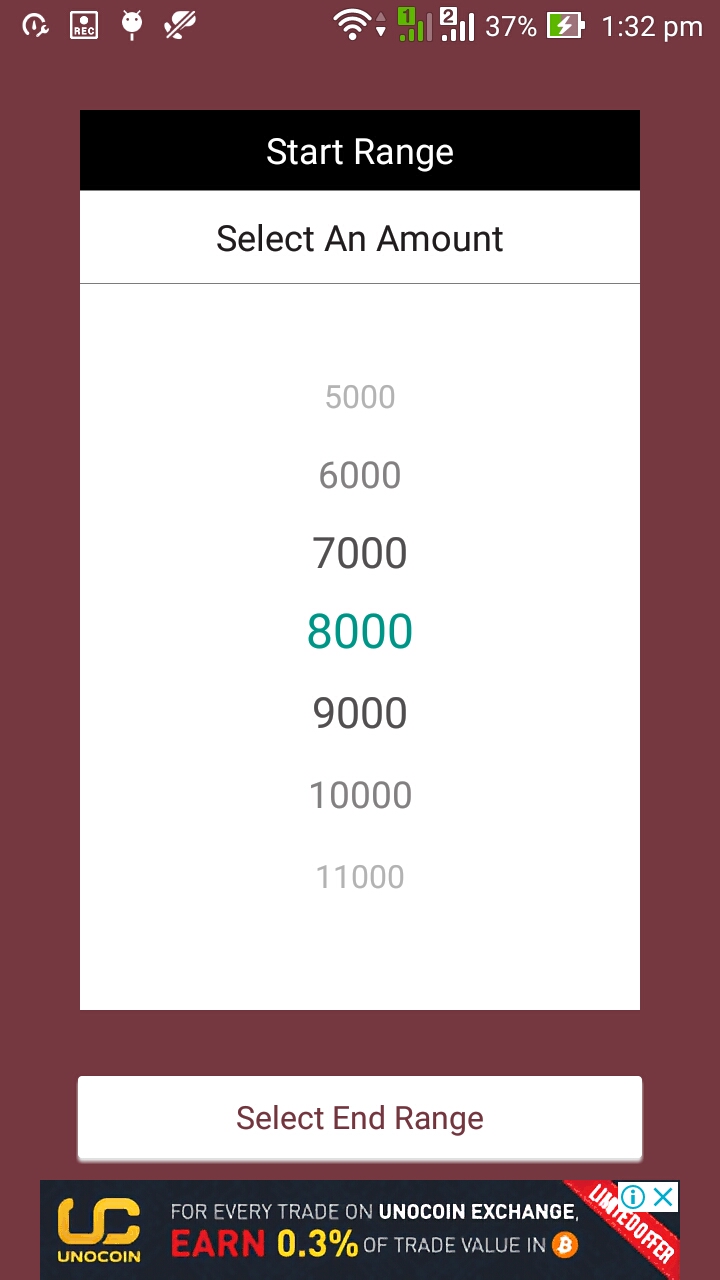Tap the 5000 amount option
This screenshot has width=720, height=1280.
[360, 397]
